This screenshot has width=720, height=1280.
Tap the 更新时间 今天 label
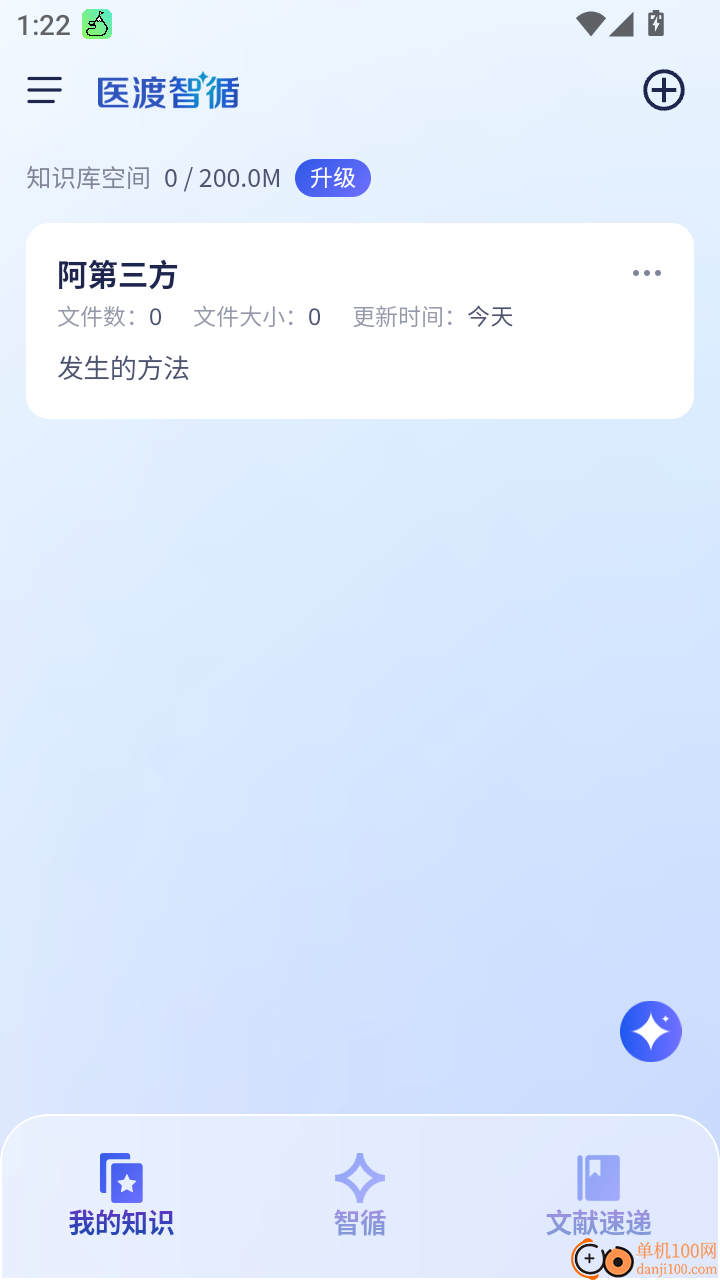pos(432,317)
